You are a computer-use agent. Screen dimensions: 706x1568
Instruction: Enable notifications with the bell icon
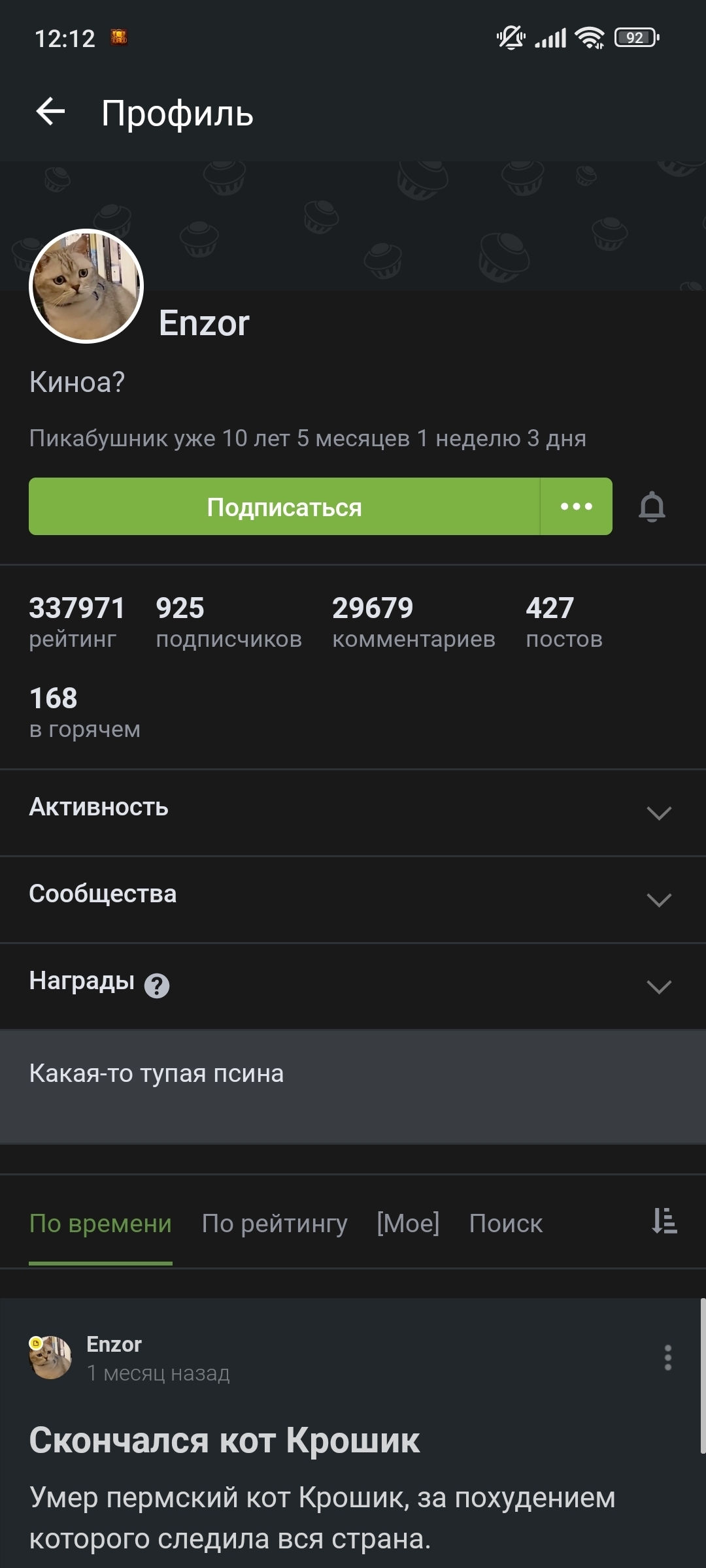652,507
